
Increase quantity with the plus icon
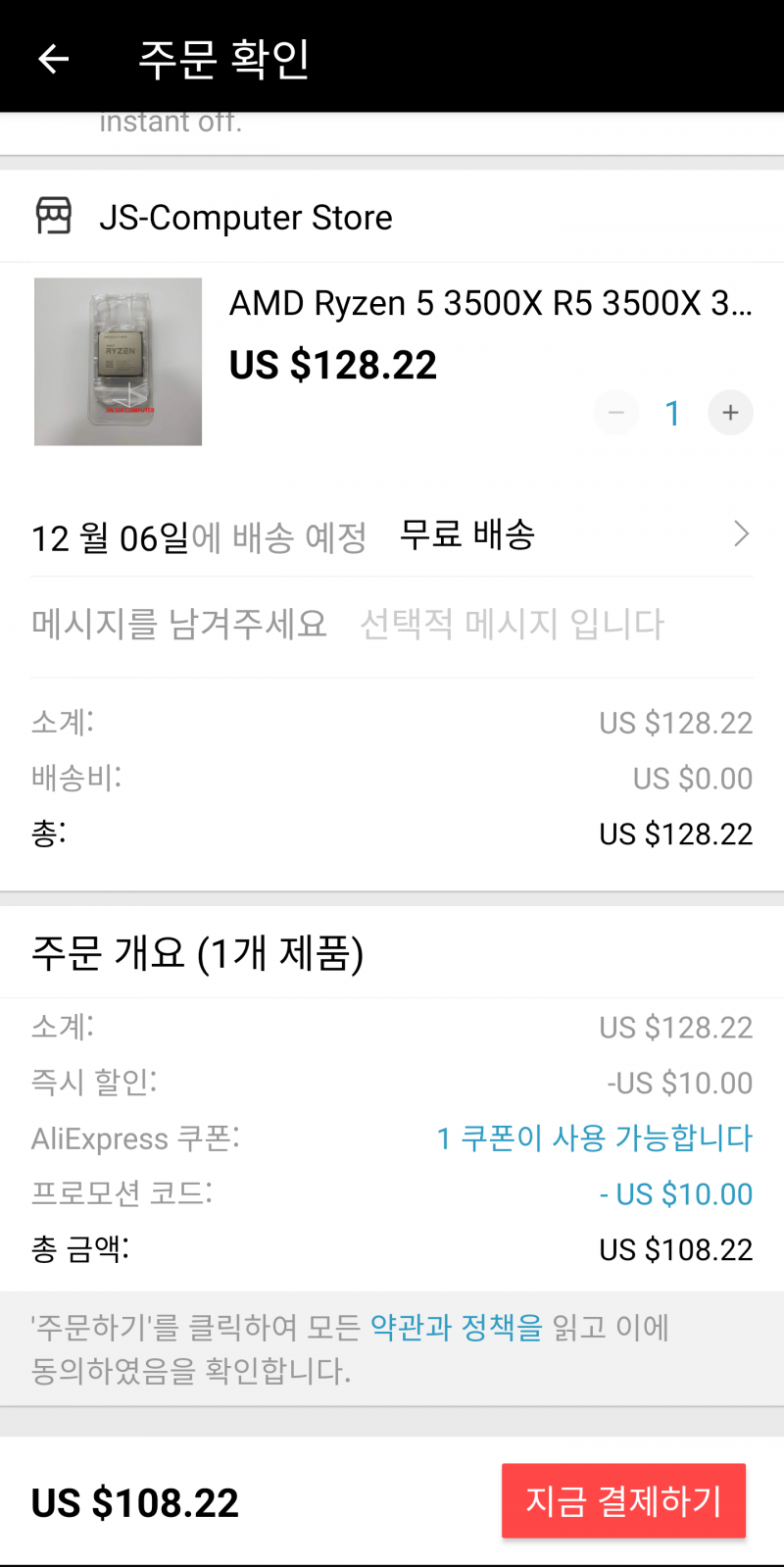click(730, 413)
